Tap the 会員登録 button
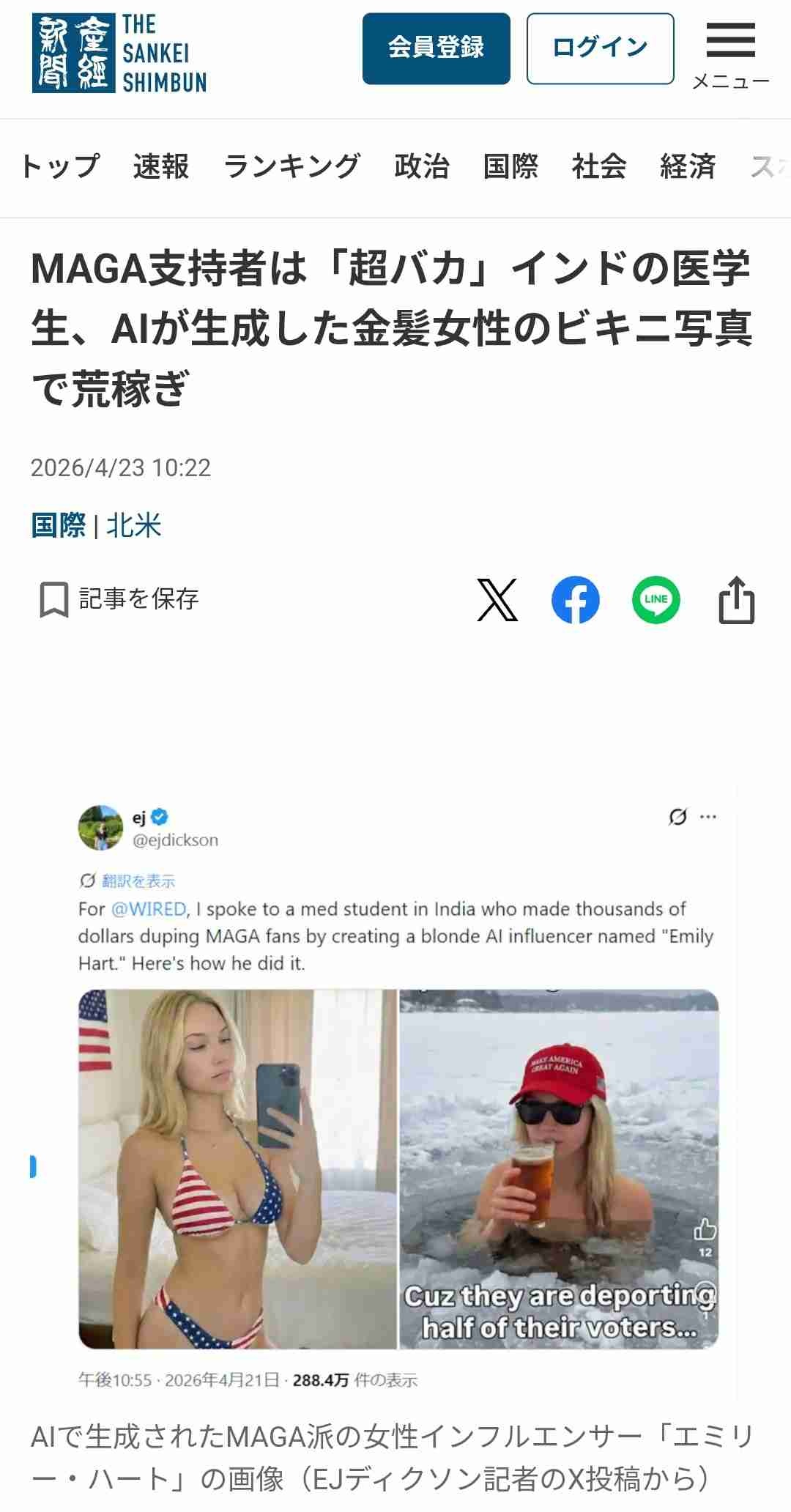Screen dimensions: 791x1512 point(436,48)
